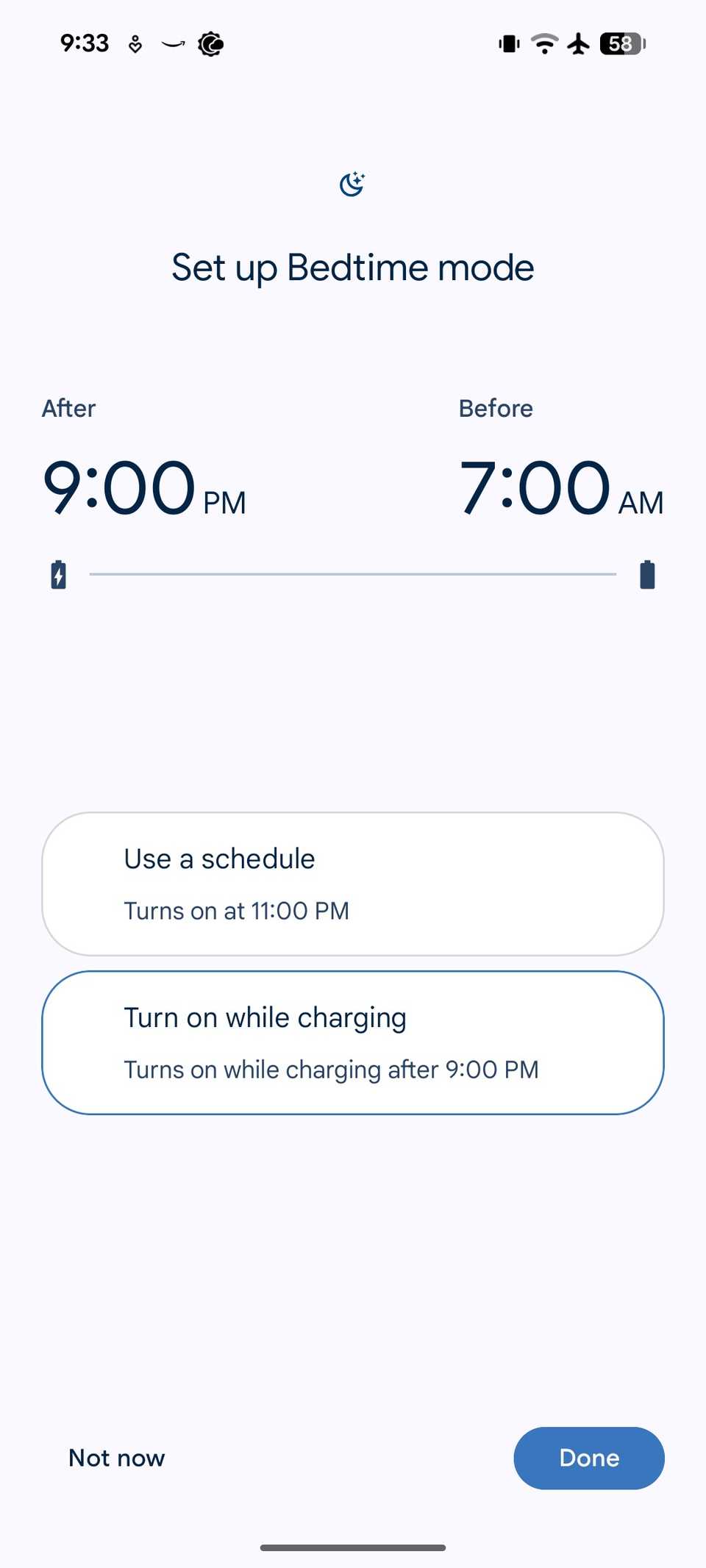Enable the 11:00 PM schedule card
This screenshot has width=706, height=1568.
pyautogui.click(x=352, y=882)
